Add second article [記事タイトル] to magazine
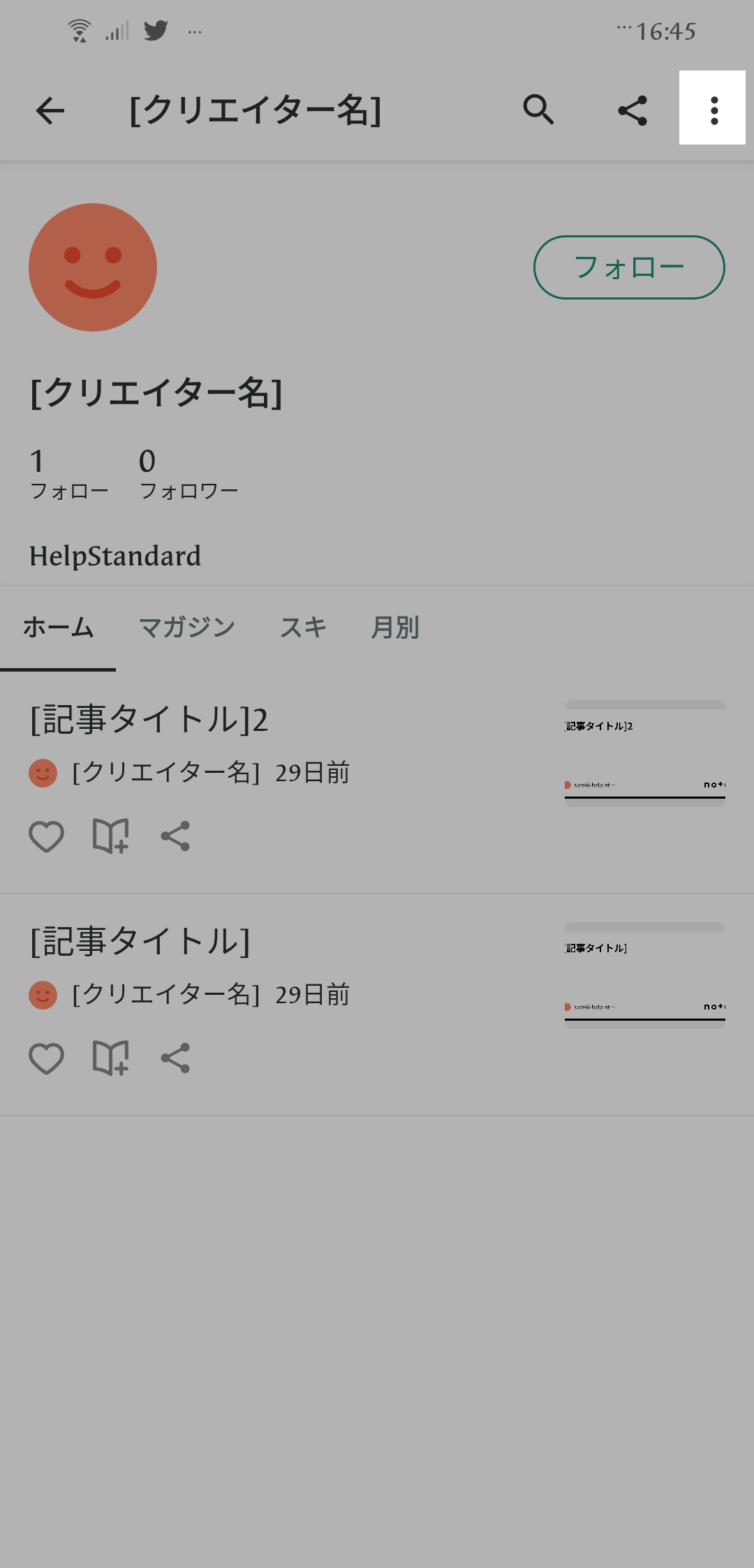 [111, 1058]
